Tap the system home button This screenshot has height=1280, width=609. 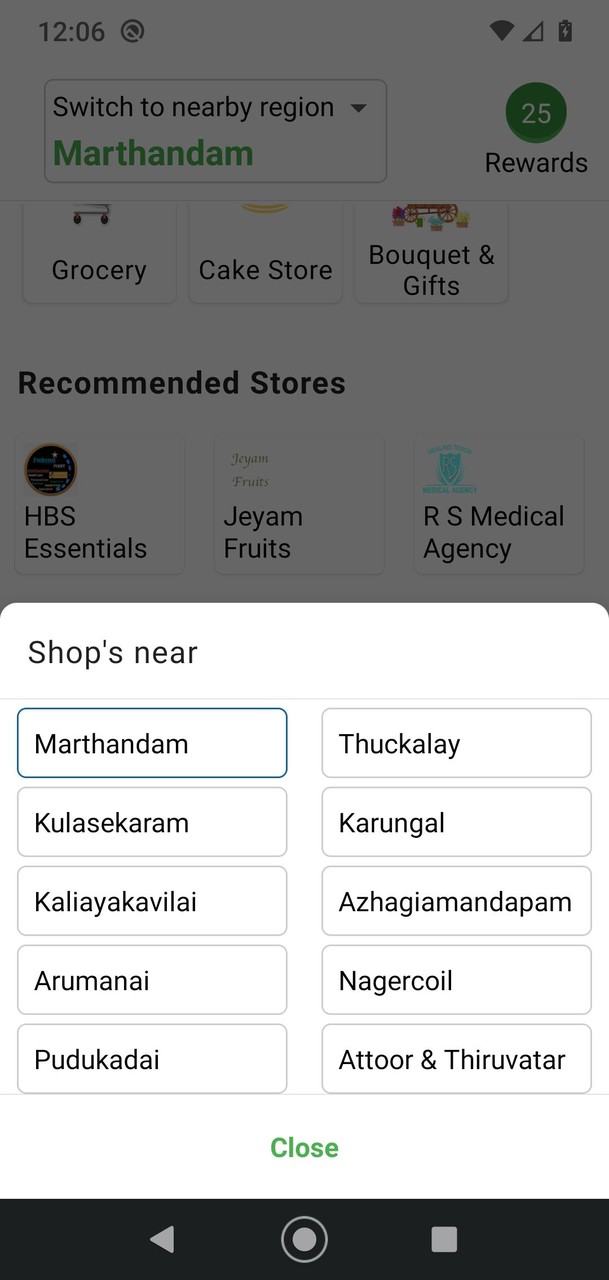pyautogui.click(x=304, y=1239)
